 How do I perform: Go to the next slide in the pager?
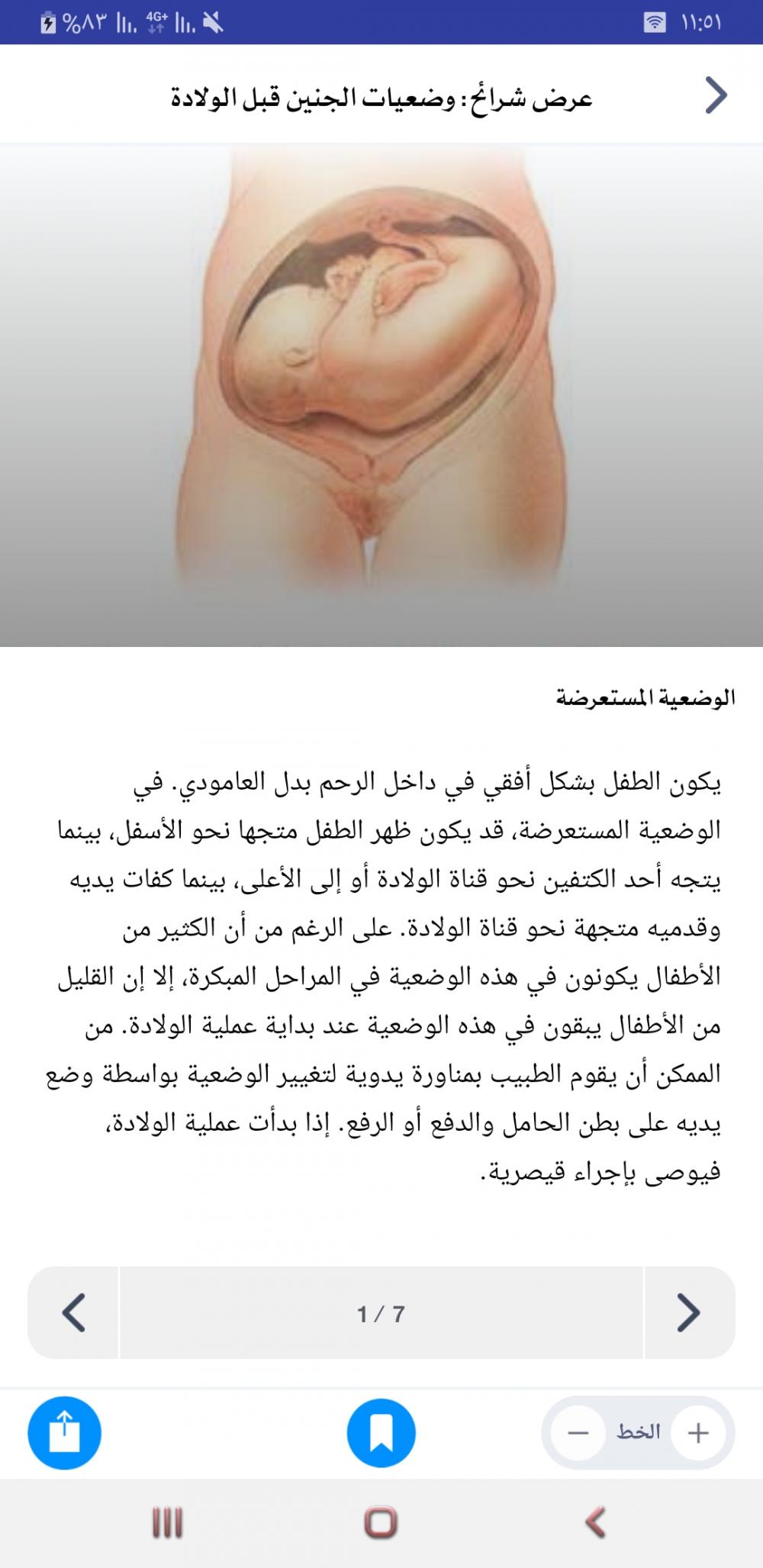(74, 1313)
